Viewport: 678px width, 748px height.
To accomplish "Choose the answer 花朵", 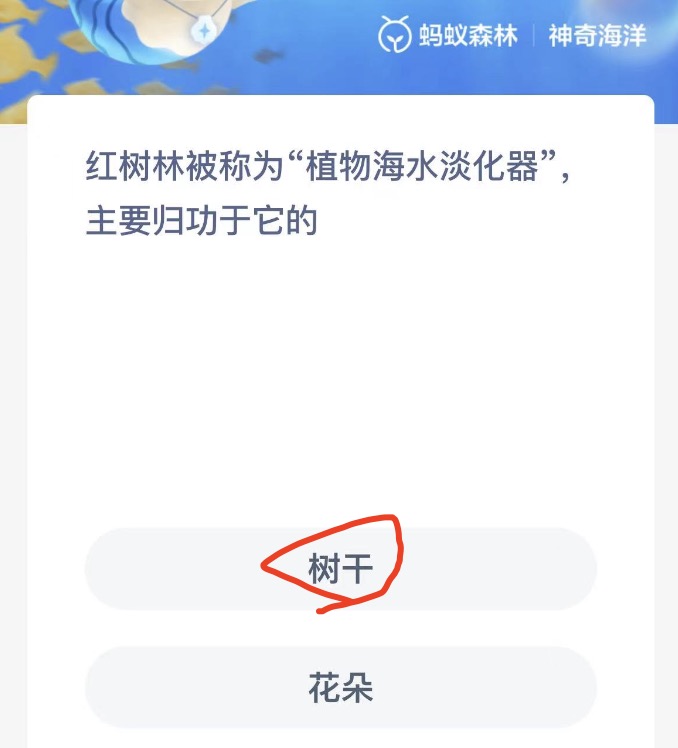I will click(x=340, y=688).
